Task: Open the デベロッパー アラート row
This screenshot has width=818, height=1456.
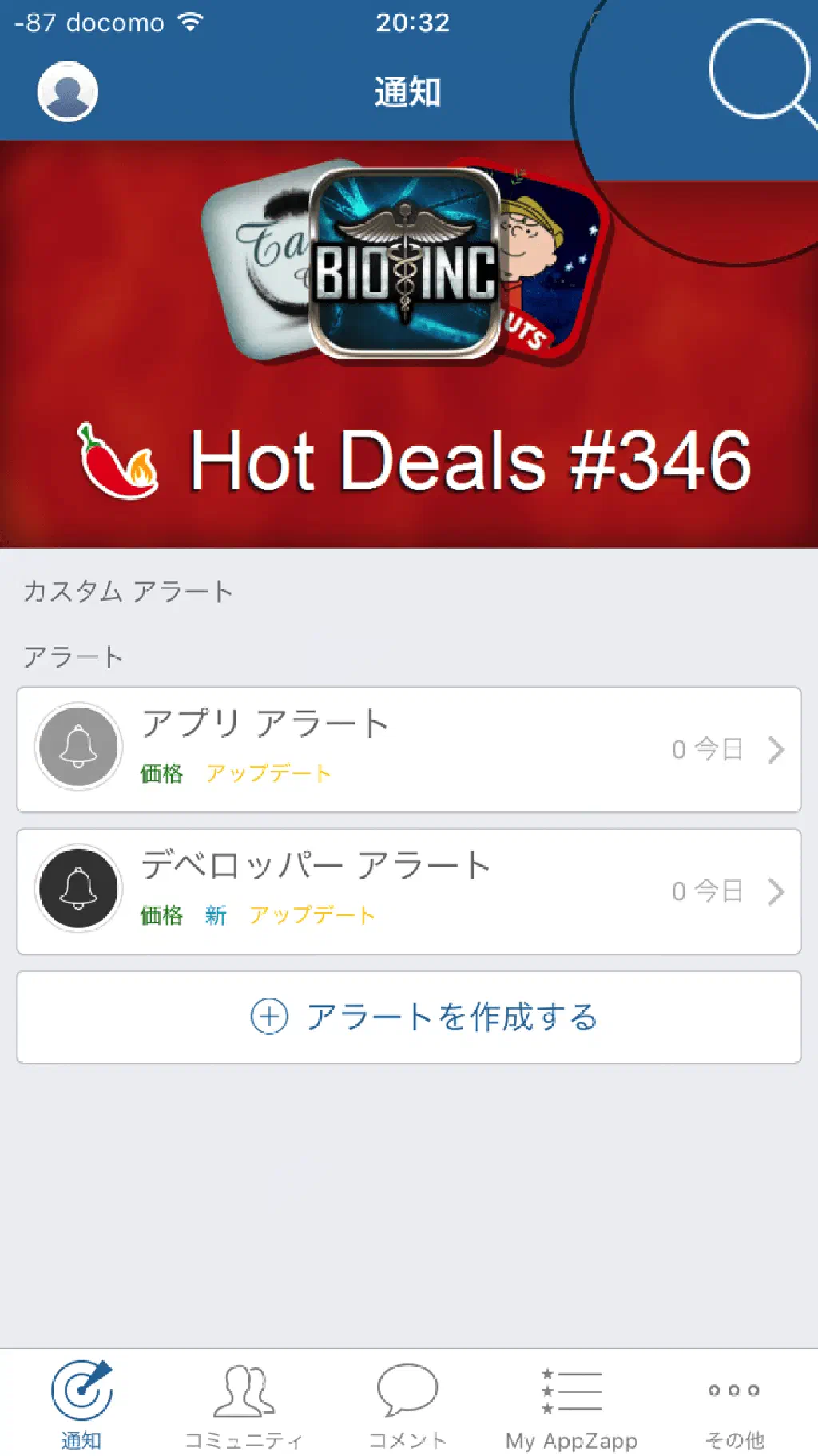Action: (409, 891)
